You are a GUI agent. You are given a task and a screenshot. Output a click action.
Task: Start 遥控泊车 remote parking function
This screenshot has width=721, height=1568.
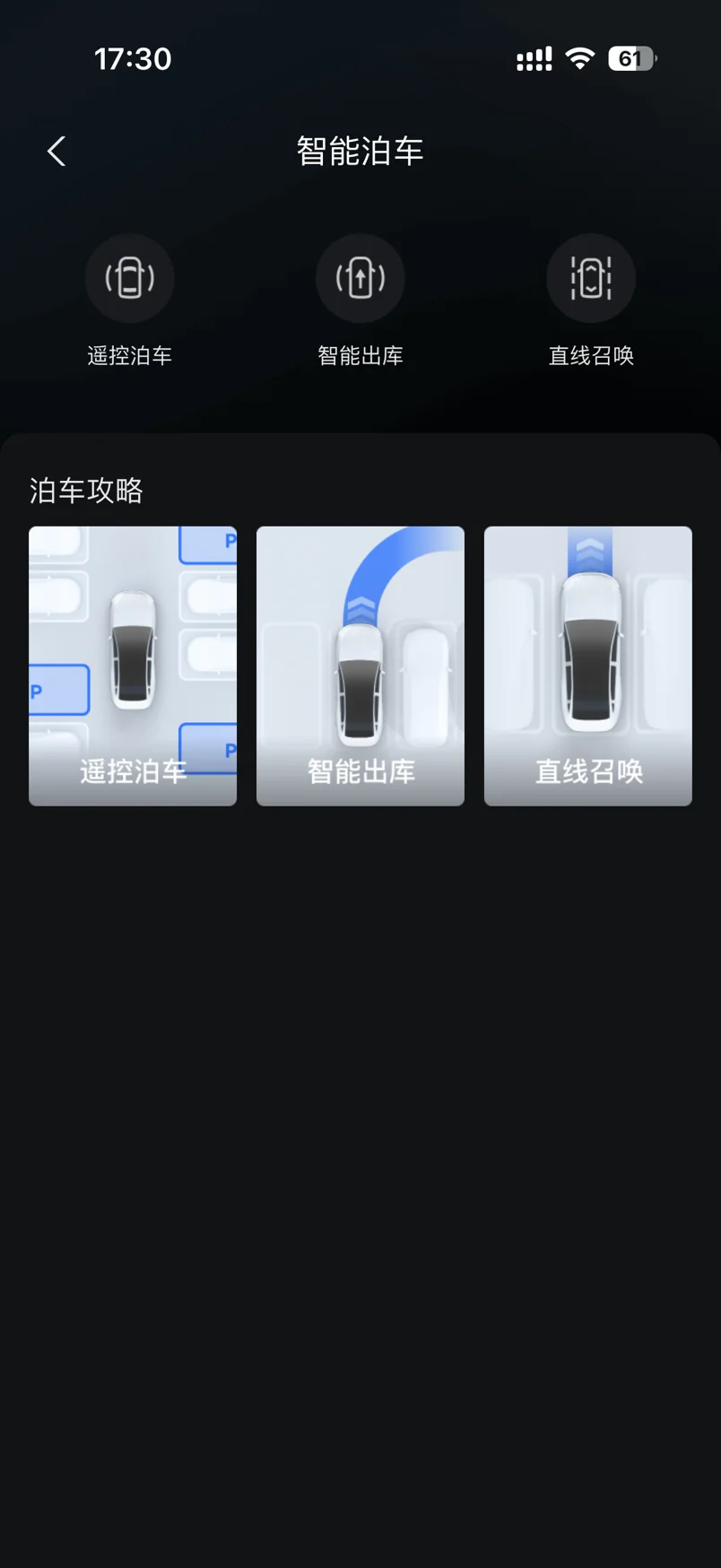point(130,279)
